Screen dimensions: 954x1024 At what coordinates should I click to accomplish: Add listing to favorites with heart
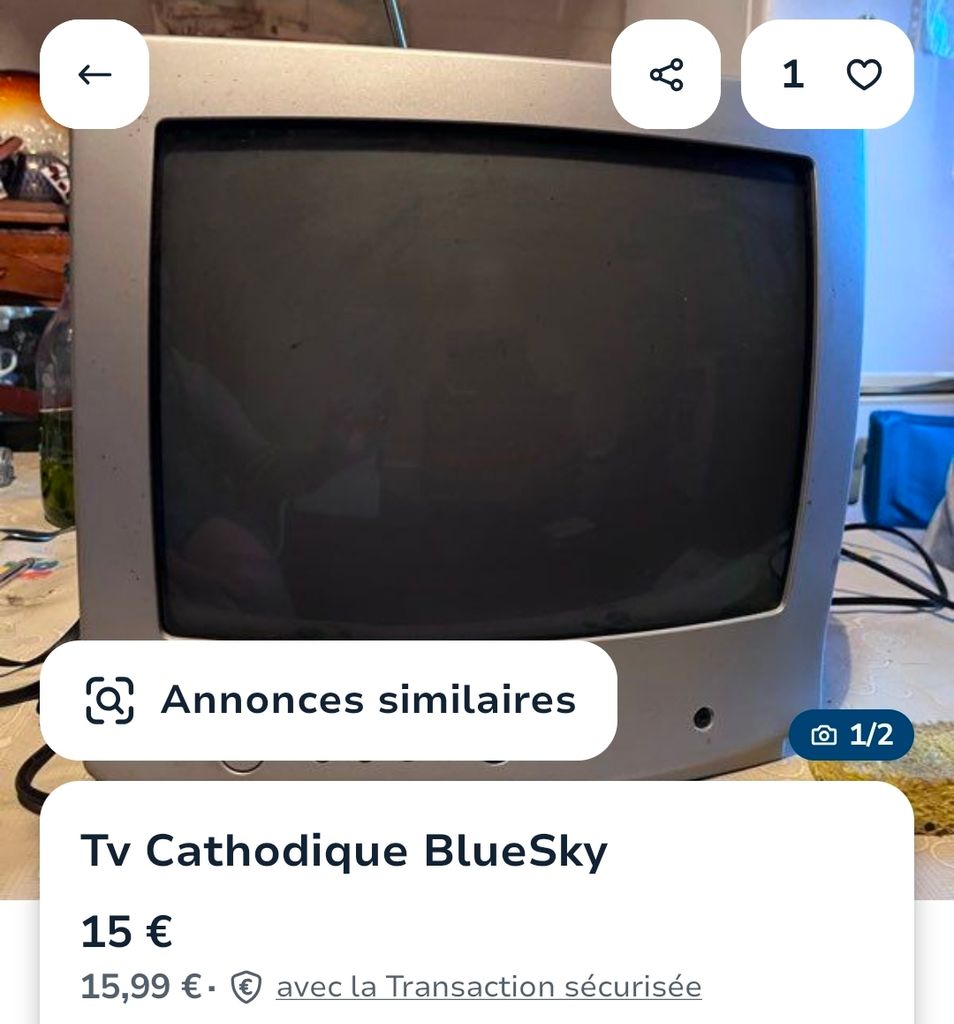[x=863, y=74]
